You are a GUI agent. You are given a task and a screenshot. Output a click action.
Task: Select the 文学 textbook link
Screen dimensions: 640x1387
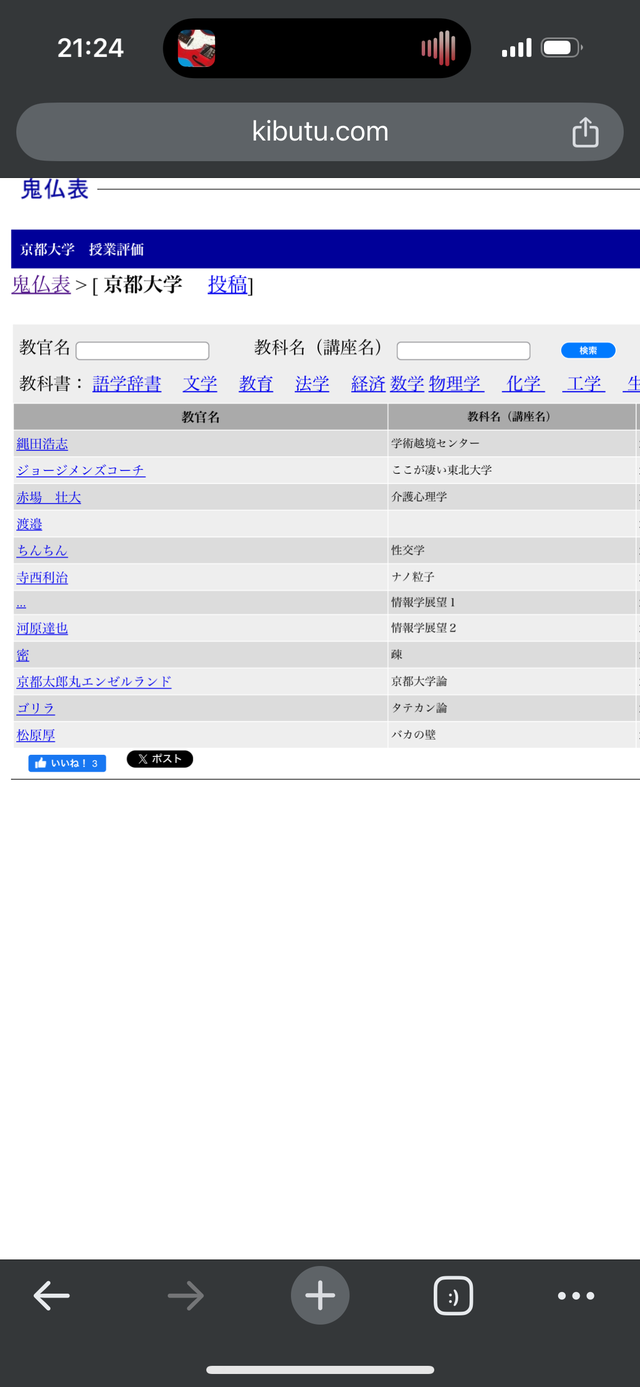click(200, 384)
